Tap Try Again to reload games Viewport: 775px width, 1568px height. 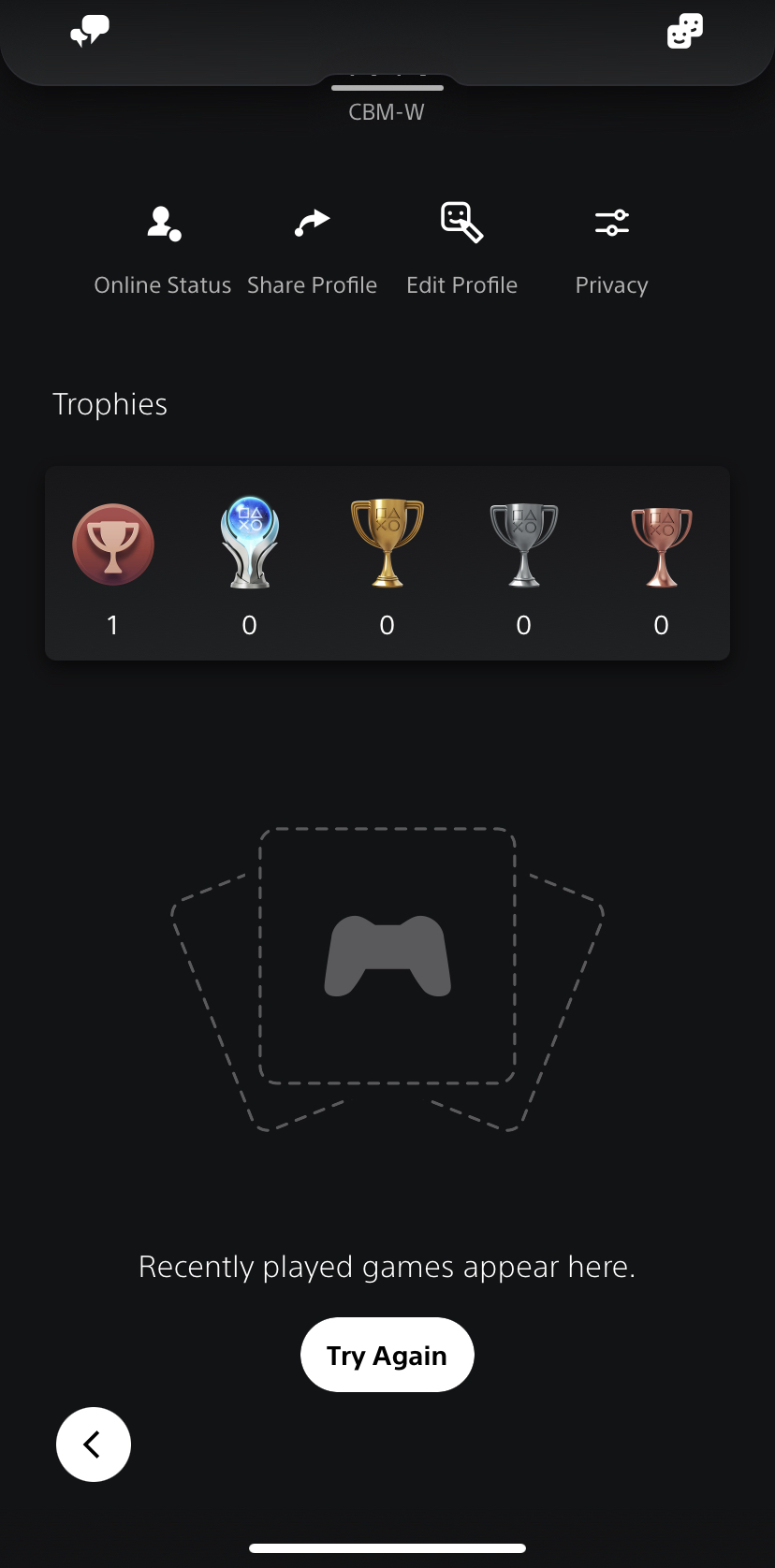(387, 1355)
